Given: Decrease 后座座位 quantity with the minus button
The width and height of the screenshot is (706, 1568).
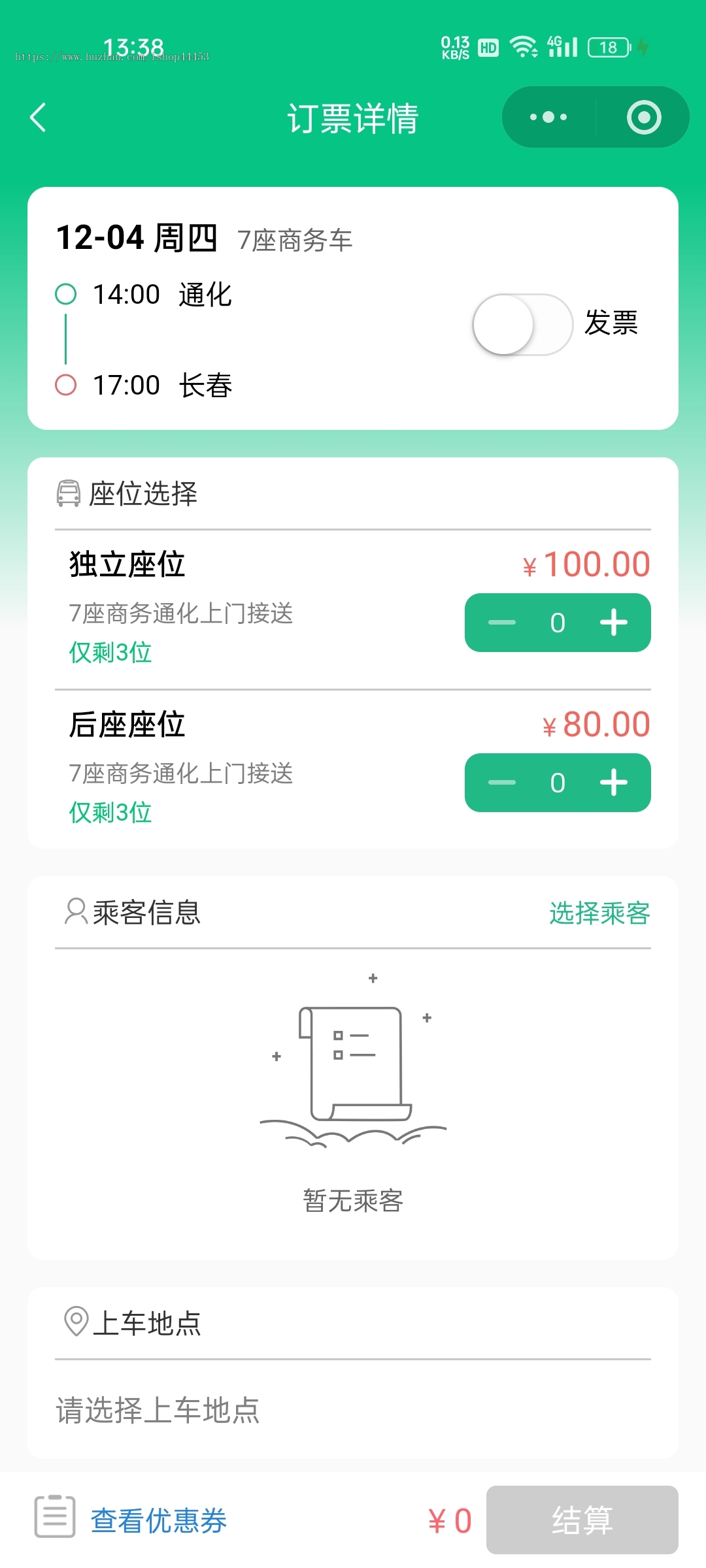Looking at the screenshot, I should coord(501,783).
